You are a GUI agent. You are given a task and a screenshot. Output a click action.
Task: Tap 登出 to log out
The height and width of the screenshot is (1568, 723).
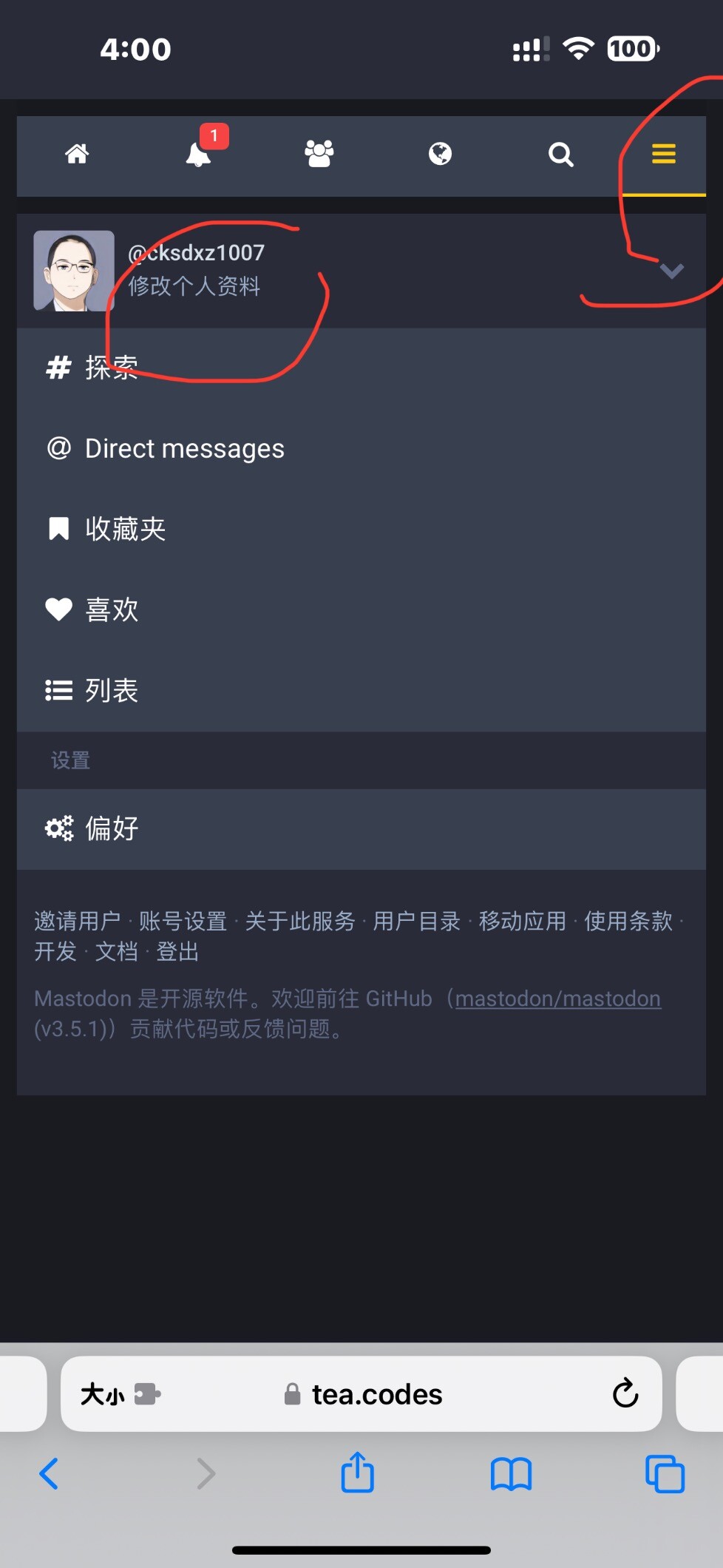(177, 951)
